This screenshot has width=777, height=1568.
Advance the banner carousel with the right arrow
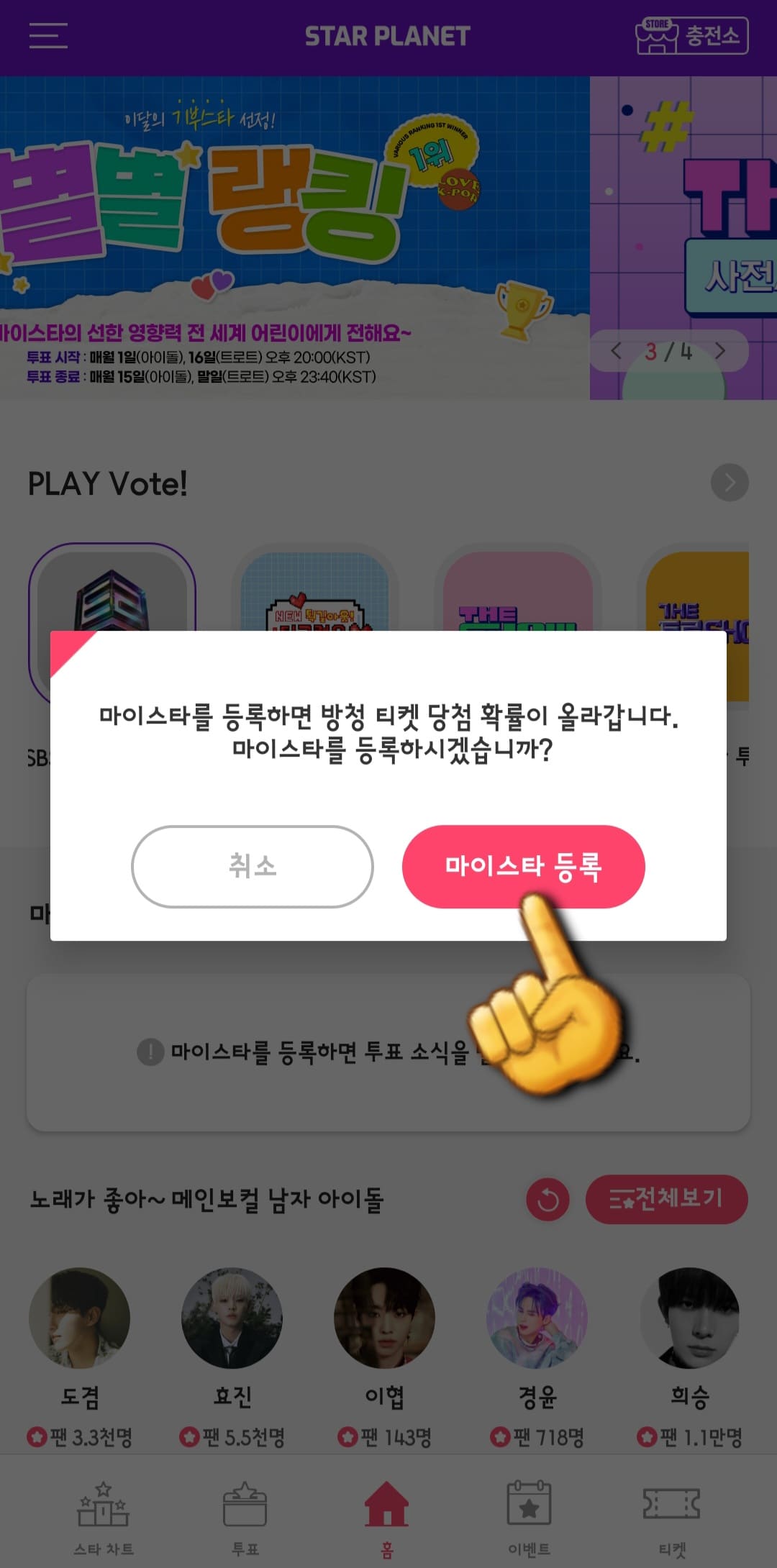coord(722,350)
